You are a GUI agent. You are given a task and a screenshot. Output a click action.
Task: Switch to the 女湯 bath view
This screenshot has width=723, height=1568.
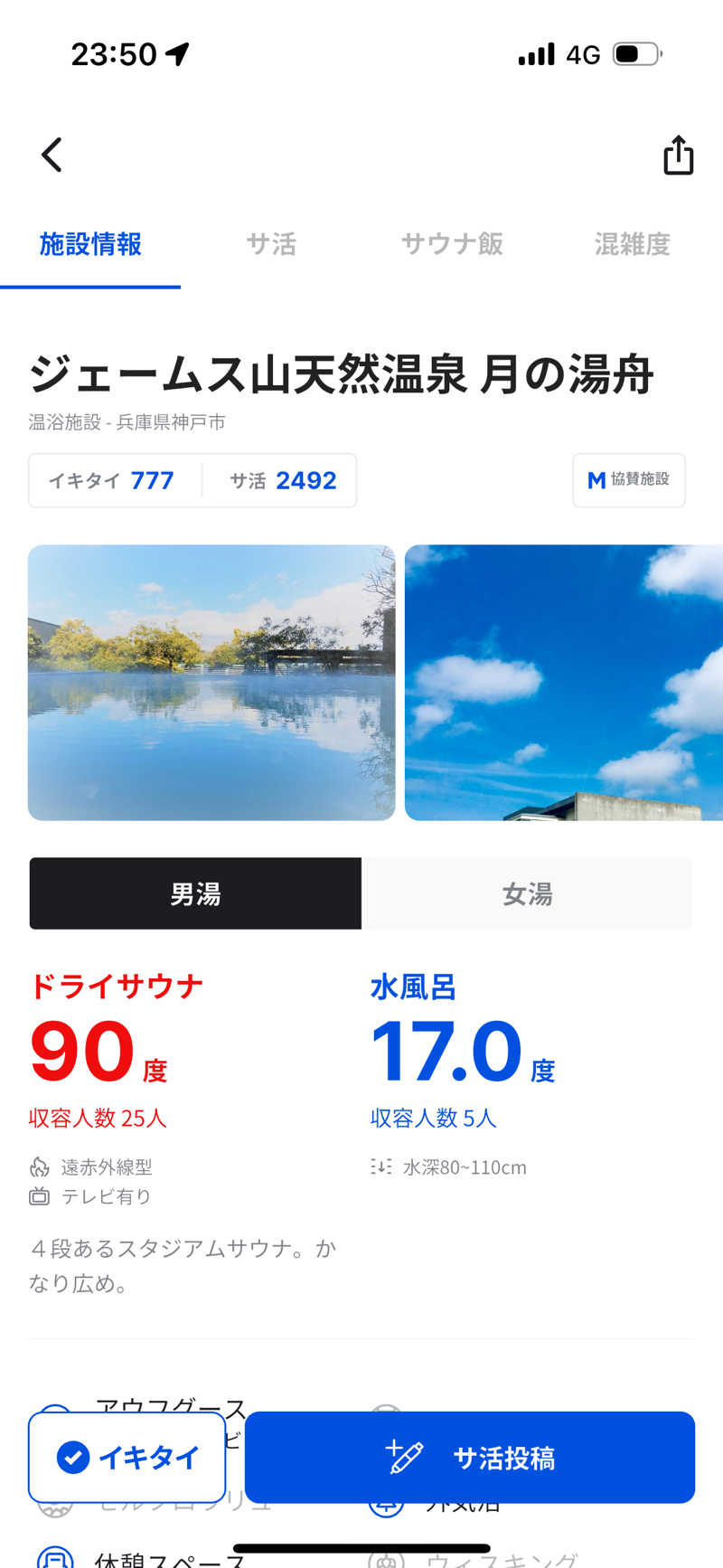click(x=528, y=893)
